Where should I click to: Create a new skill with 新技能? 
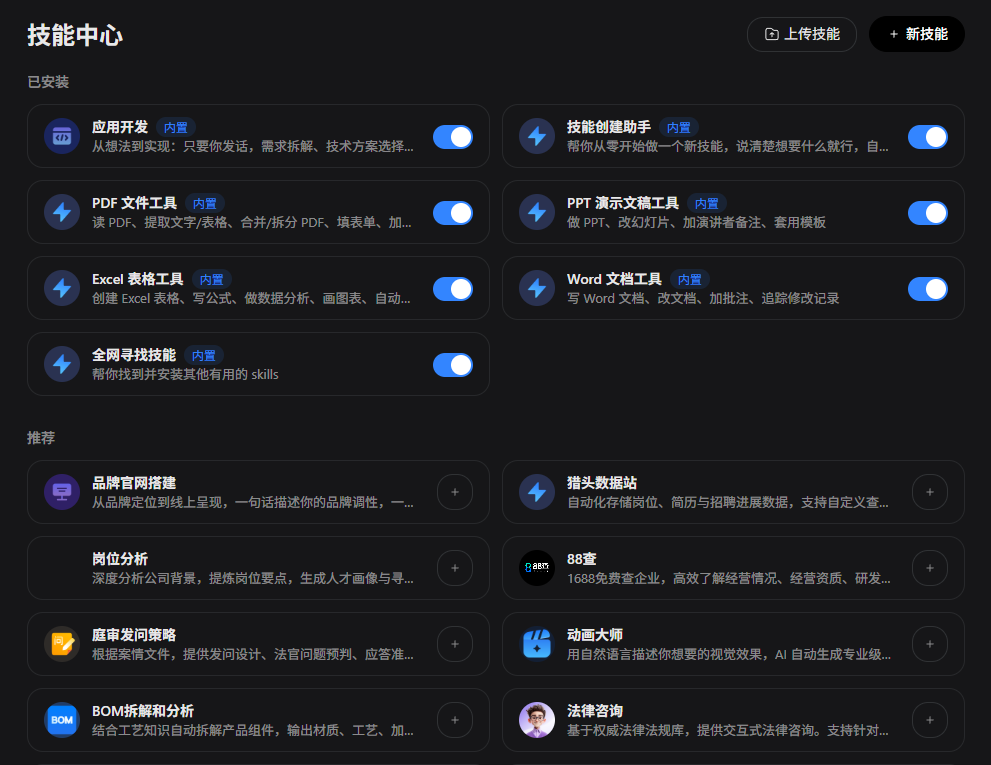[x=916, y=34]
